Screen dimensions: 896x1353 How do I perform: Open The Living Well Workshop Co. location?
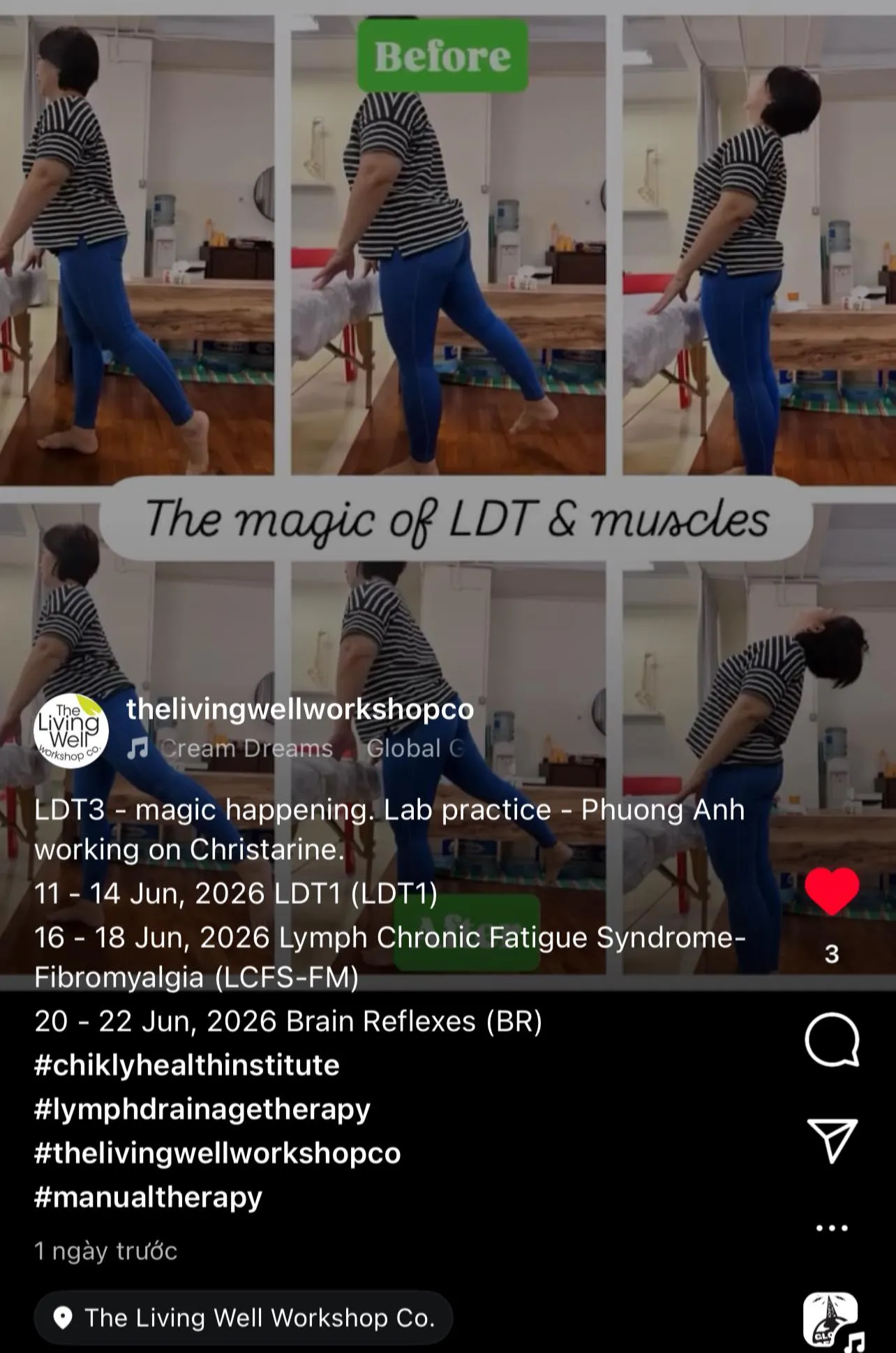244,1318
